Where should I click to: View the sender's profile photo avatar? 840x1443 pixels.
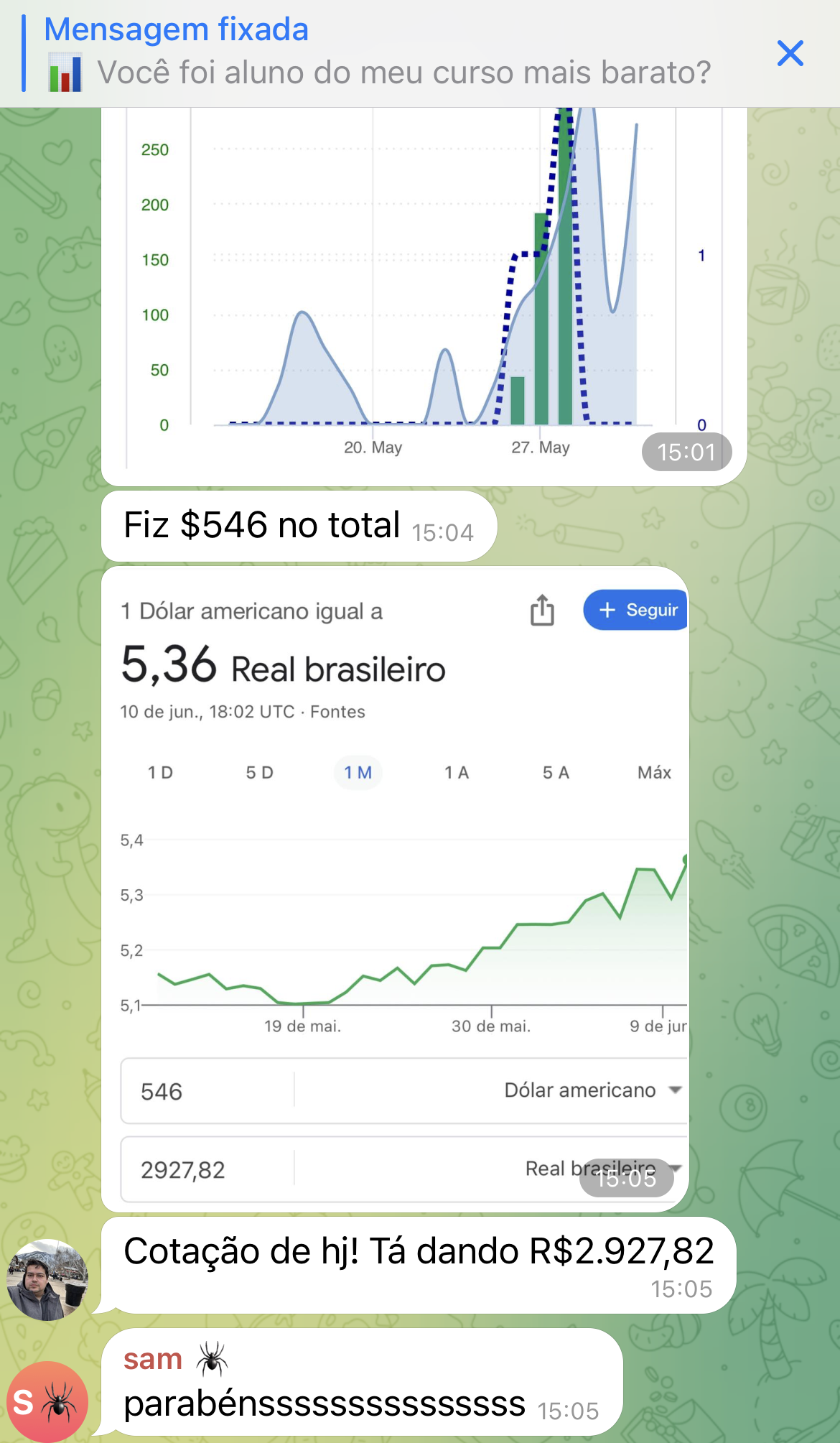pyautogui.click(x=47, y=1280)
